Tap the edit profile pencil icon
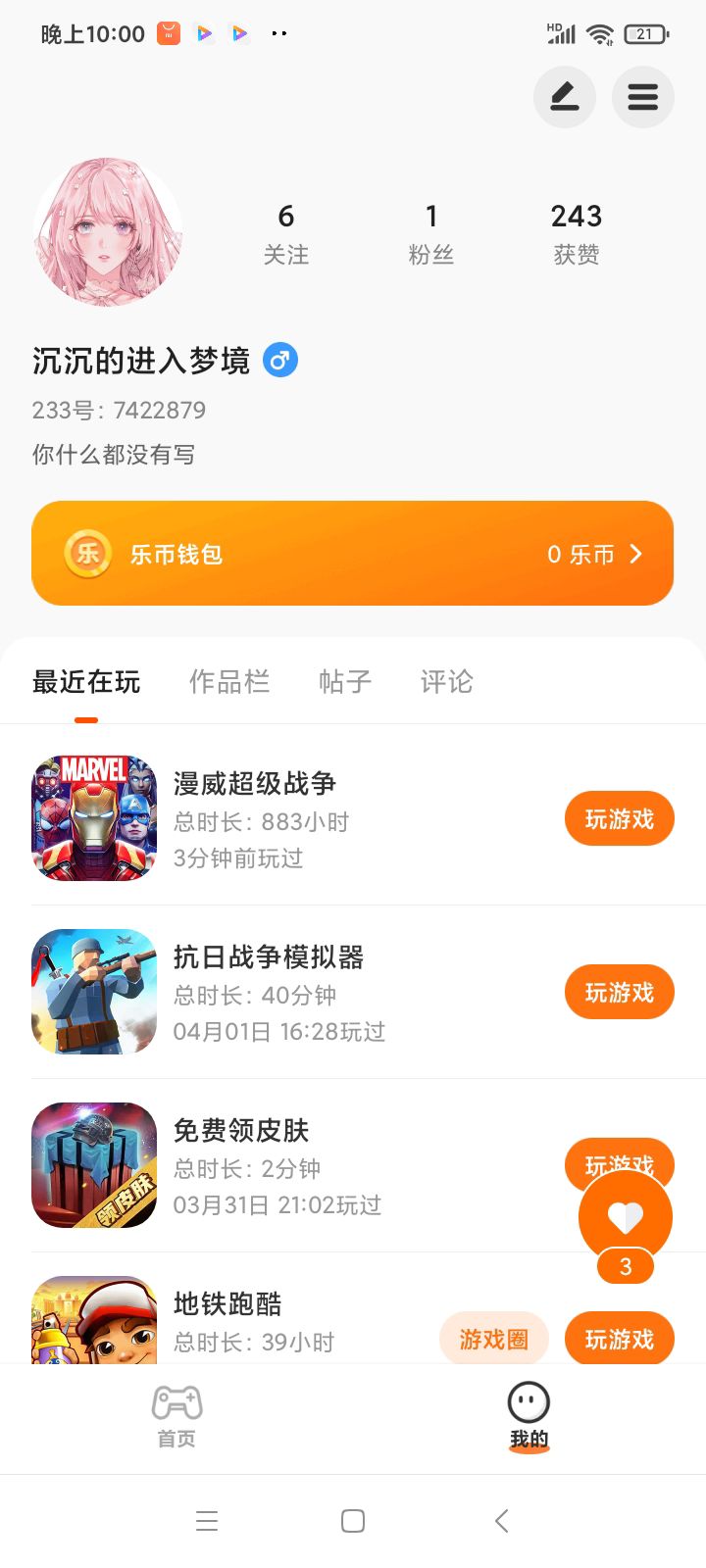The height and width of the screenshot is (1568, 706). 564,97
